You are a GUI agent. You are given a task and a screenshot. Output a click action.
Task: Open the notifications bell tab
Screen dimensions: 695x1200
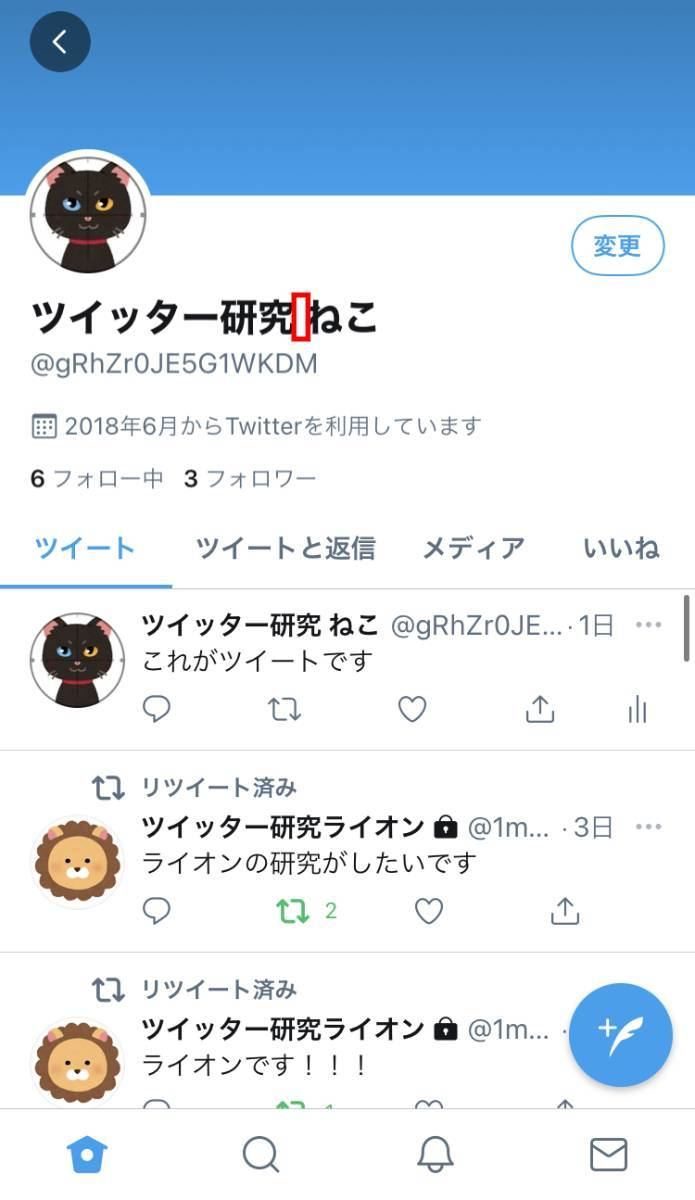click(435, 1155)
